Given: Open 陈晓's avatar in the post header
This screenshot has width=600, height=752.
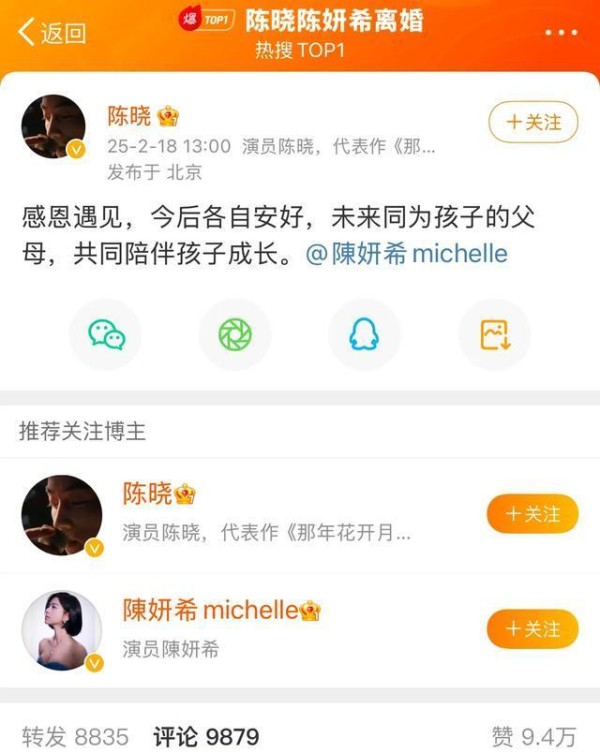Looking at the screenshot, I should 53,127.
